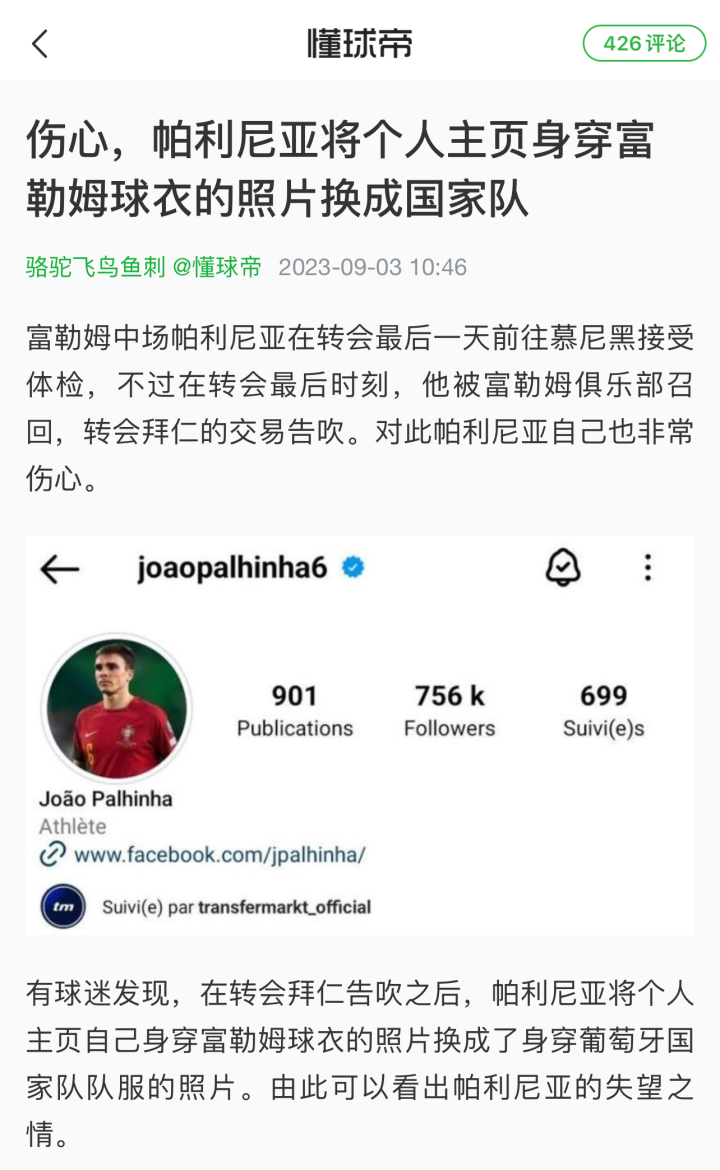View the embedded Instagram screenshot image
Viewport: 720px width, 1170px height.
[360, 735]
